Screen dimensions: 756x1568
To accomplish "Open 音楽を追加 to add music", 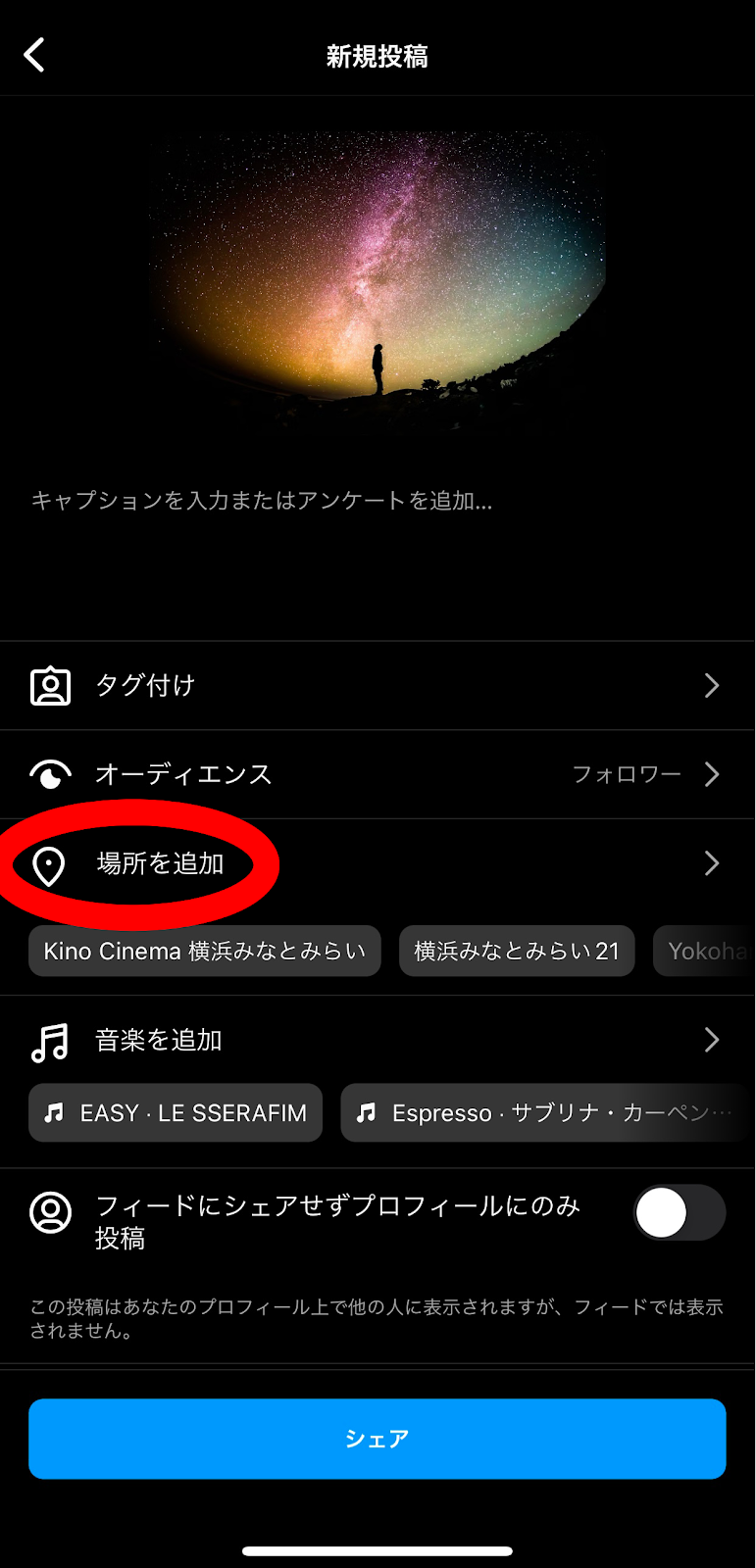I will 378,1040.
